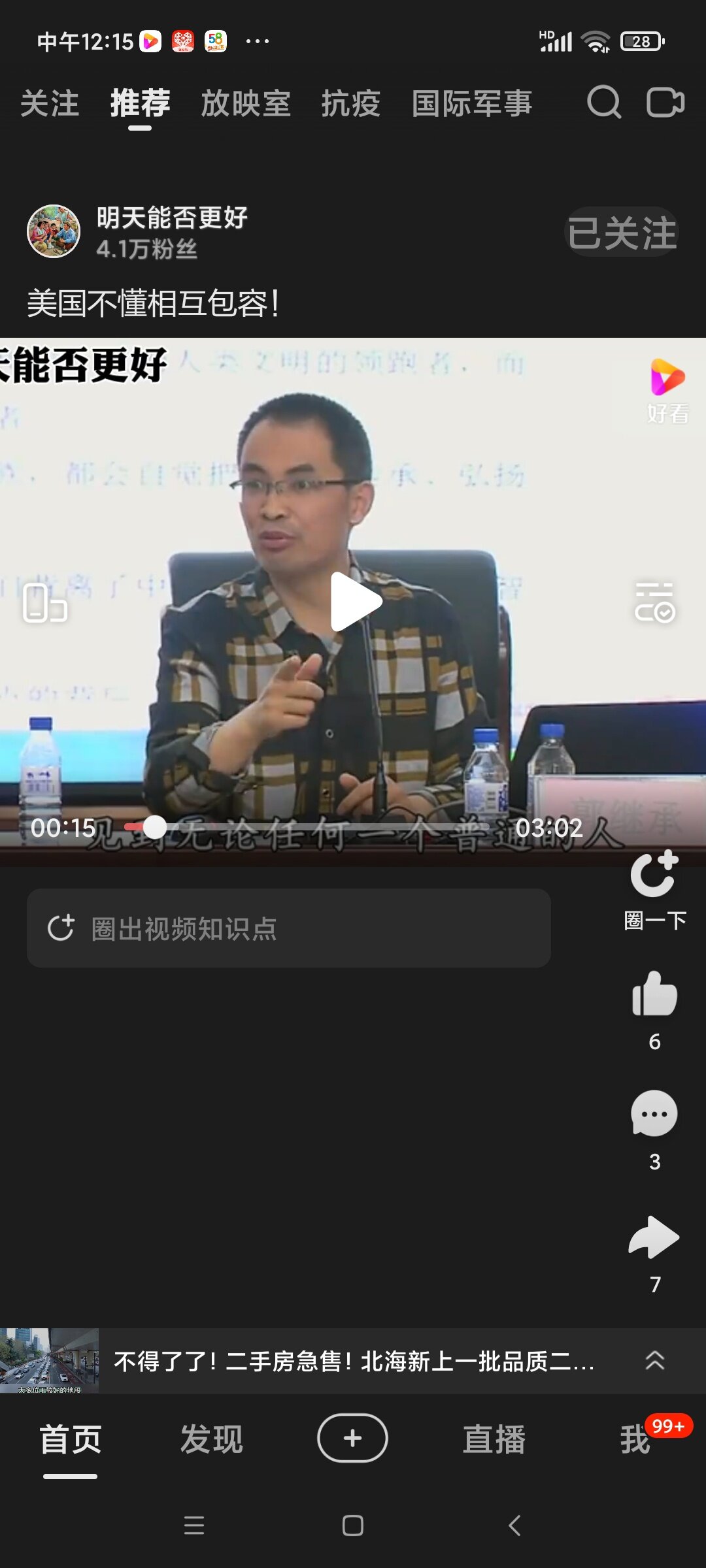Screen dimensions: 706x1568
Task: Switch to the 放映室 tab
Action: (246, 104)
